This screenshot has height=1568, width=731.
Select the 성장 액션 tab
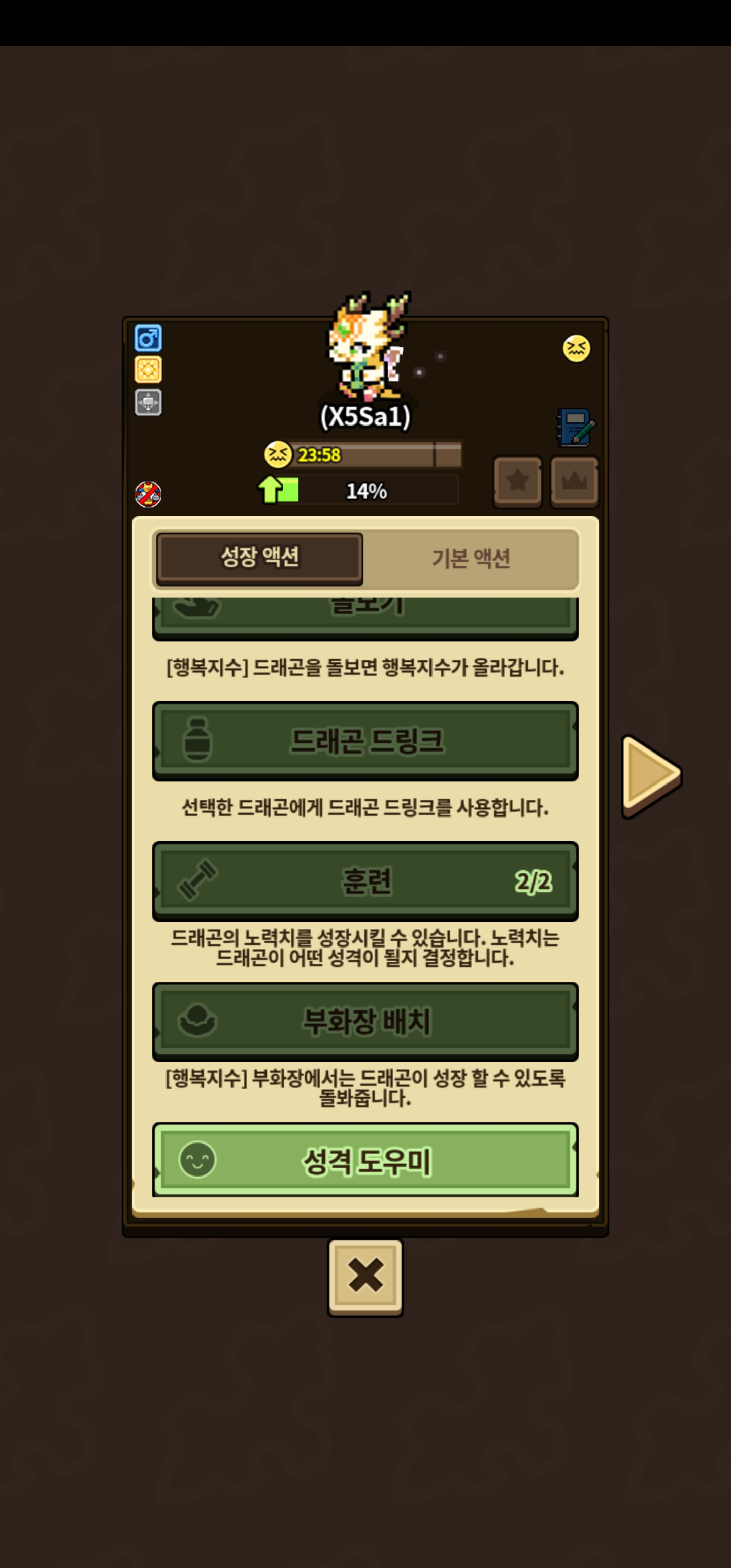pos(260,558)
